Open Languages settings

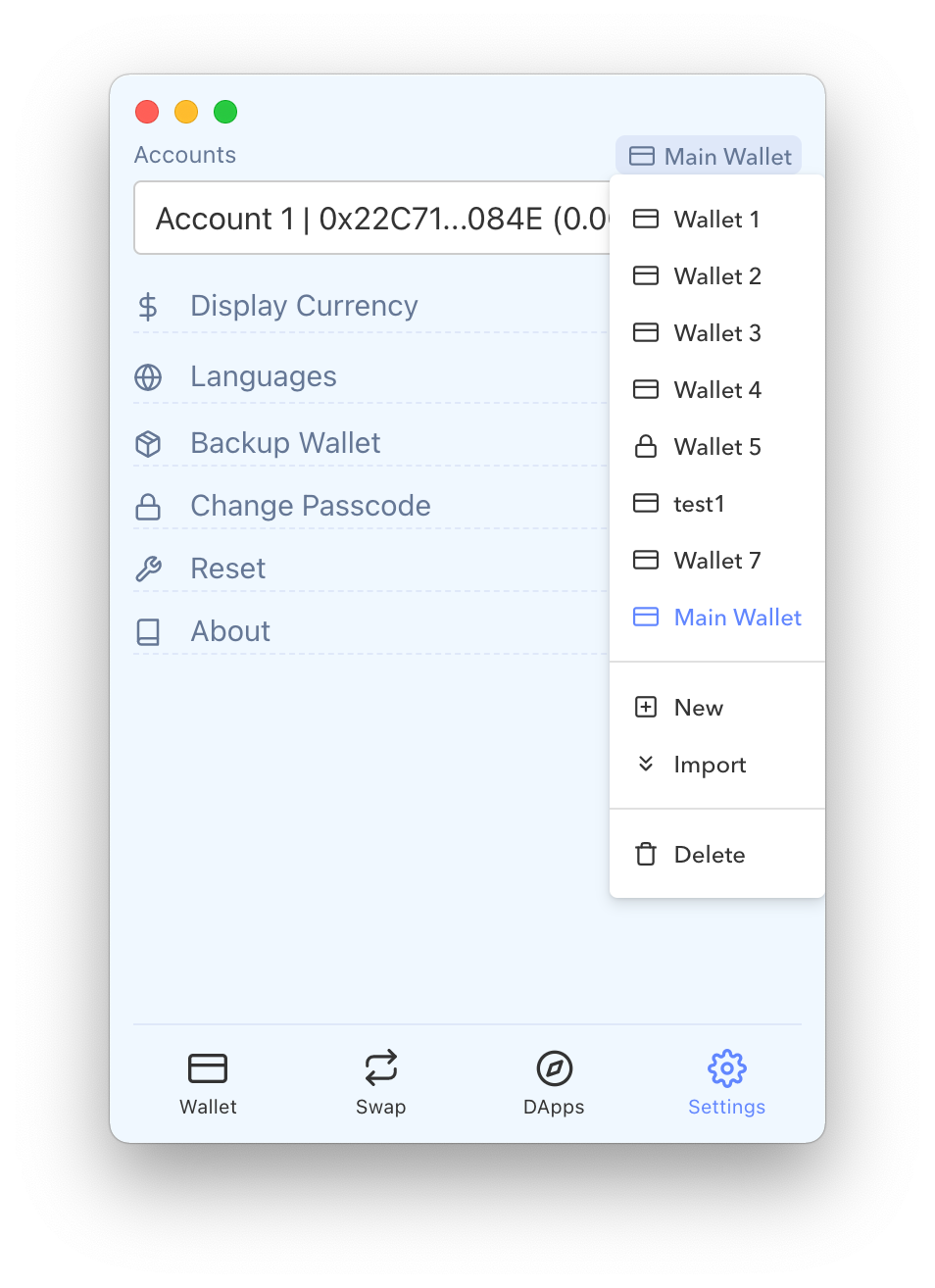pyautogui.click(x=263, y=376)
